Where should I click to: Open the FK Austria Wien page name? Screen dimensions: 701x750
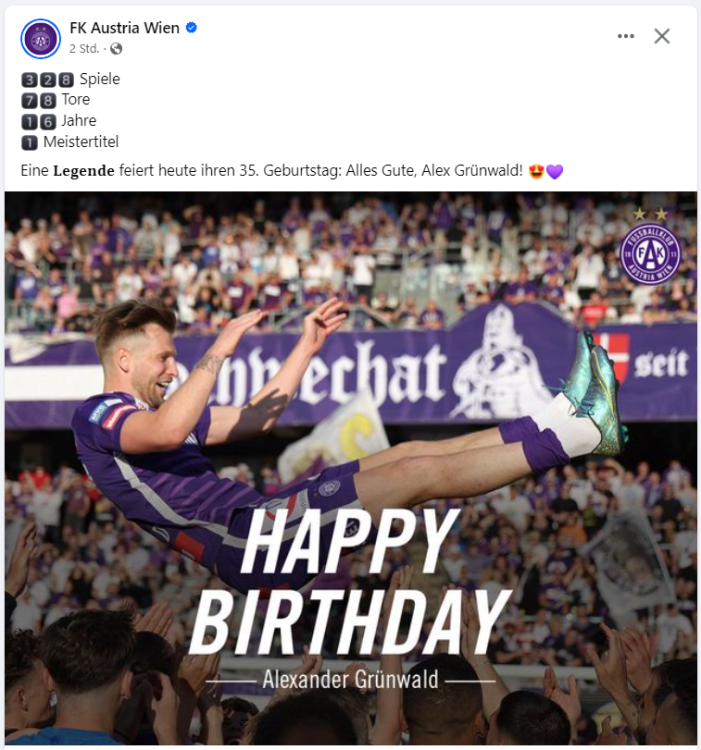click(x=124, y=28)
